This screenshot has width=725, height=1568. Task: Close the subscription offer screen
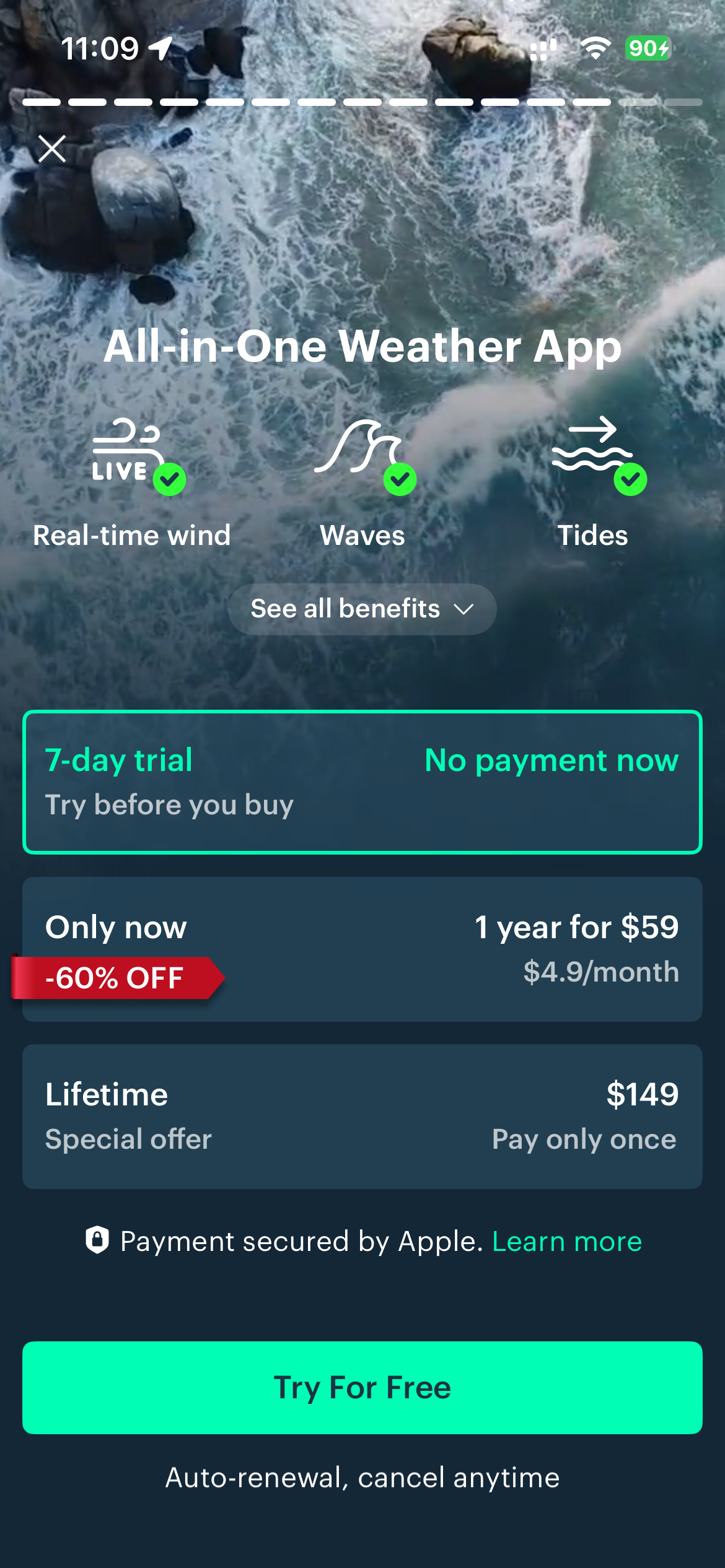[x=52, y=149]
